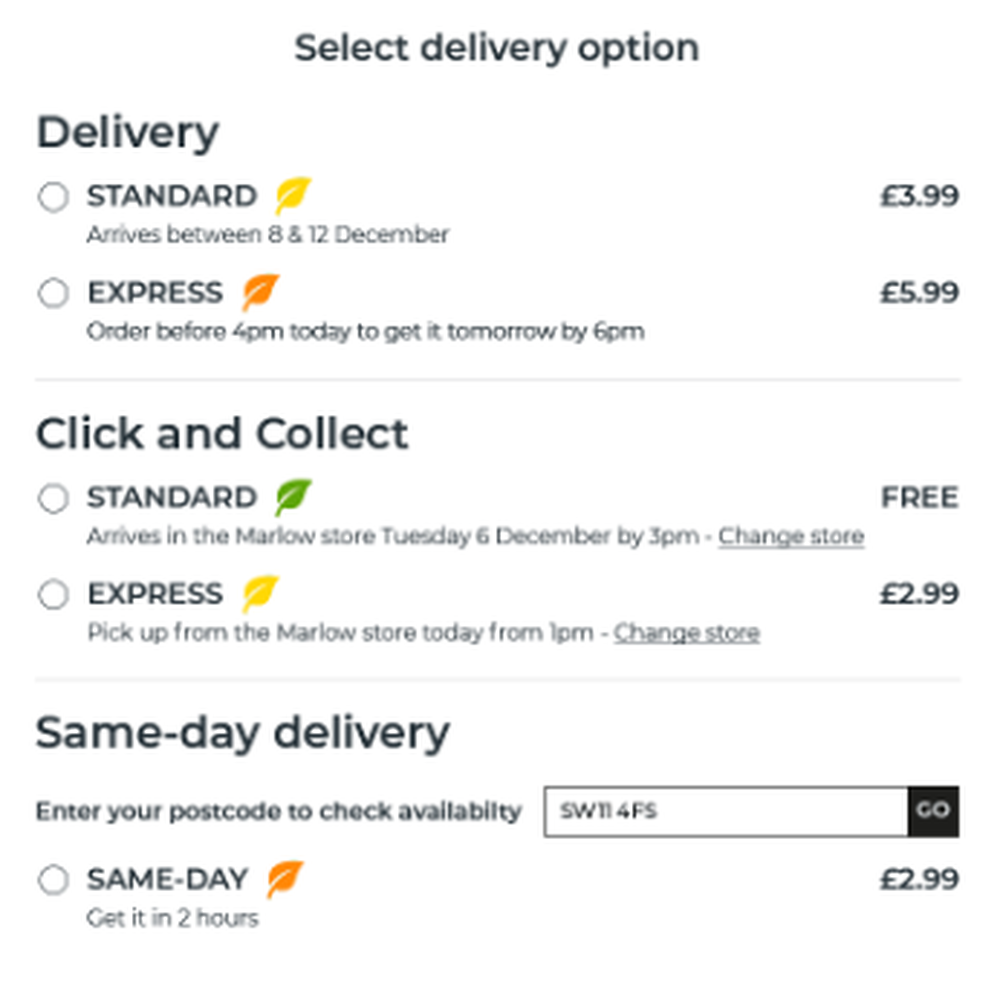Edit the postcode field showing SW11 4FS

tap(725, 811)
